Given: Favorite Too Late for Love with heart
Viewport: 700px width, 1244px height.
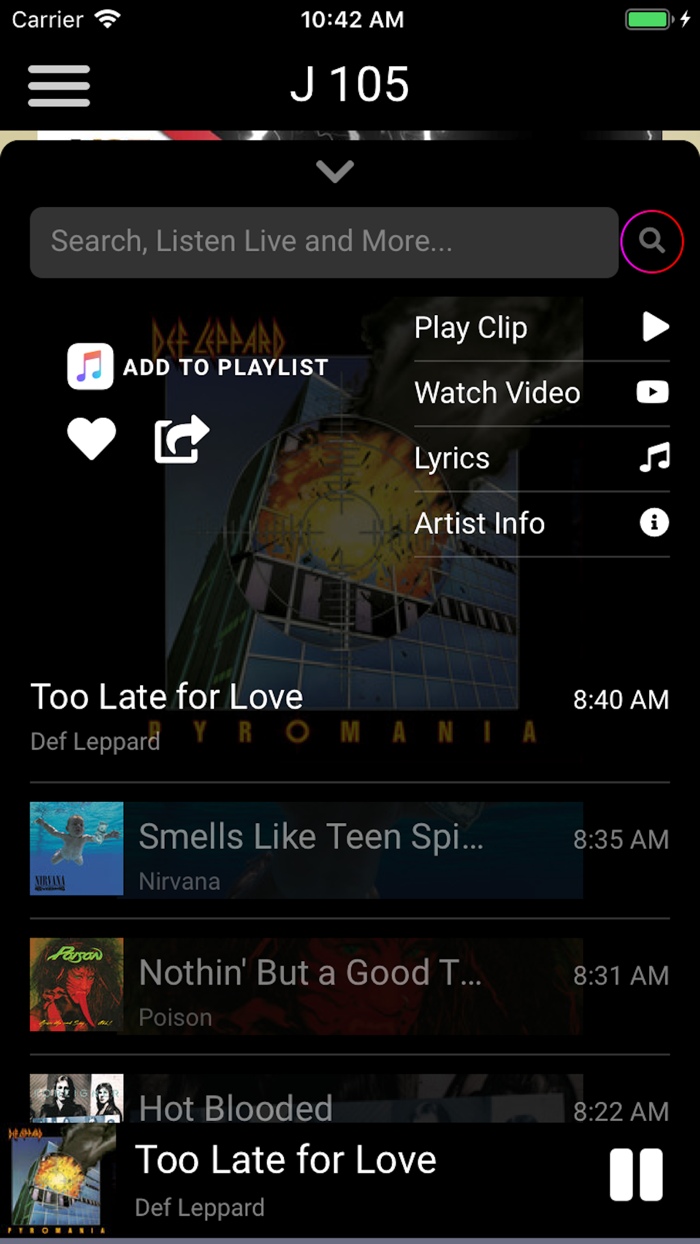Looking at the screenshot, I should point(92,439).
